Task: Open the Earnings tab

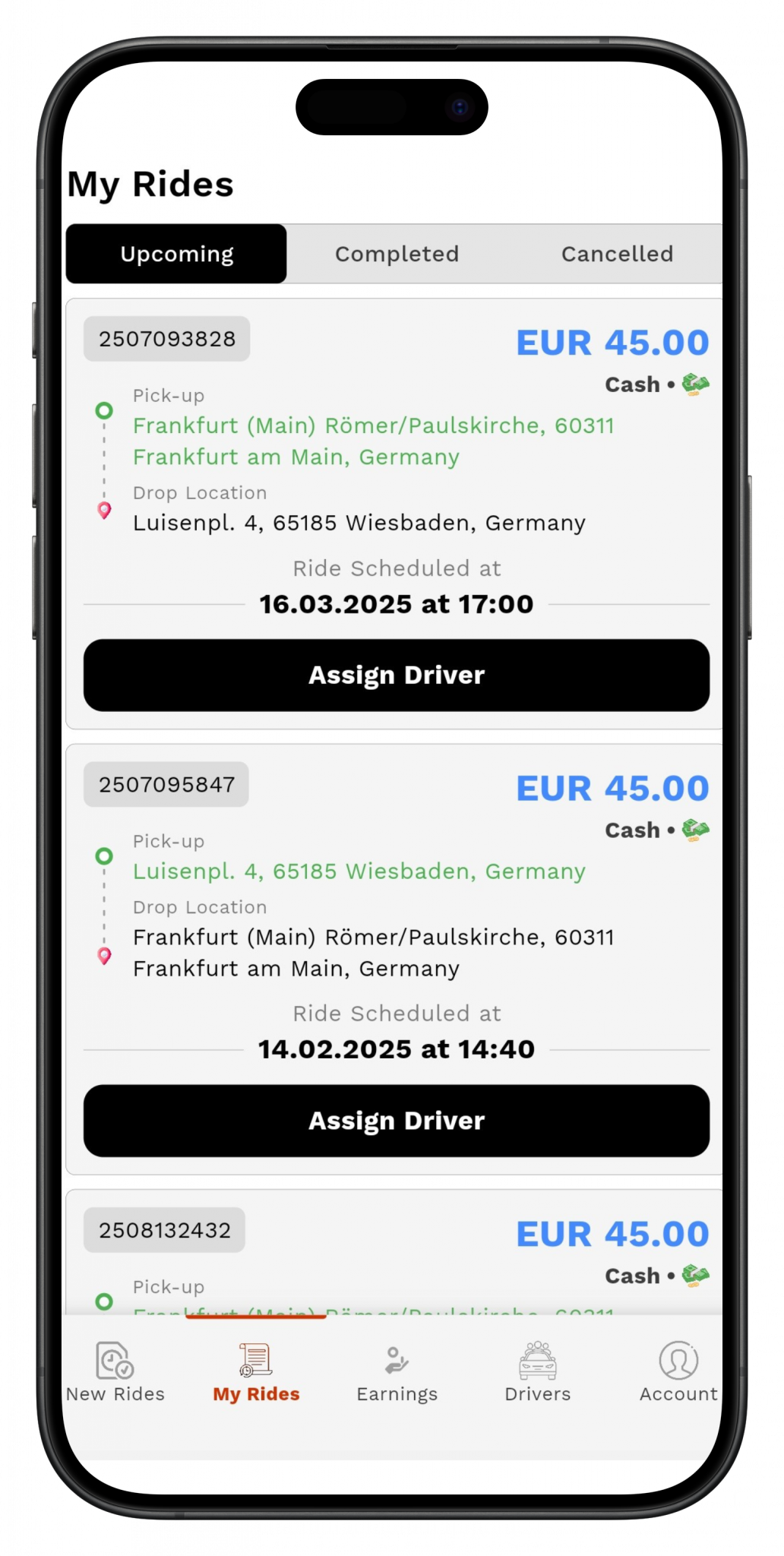Action: tap(397, 1372)
